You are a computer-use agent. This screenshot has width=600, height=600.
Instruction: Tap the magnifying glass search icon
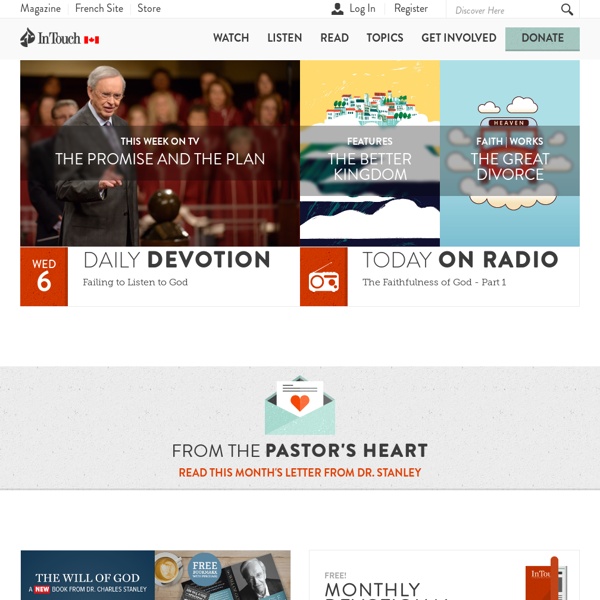coord(567,10)
